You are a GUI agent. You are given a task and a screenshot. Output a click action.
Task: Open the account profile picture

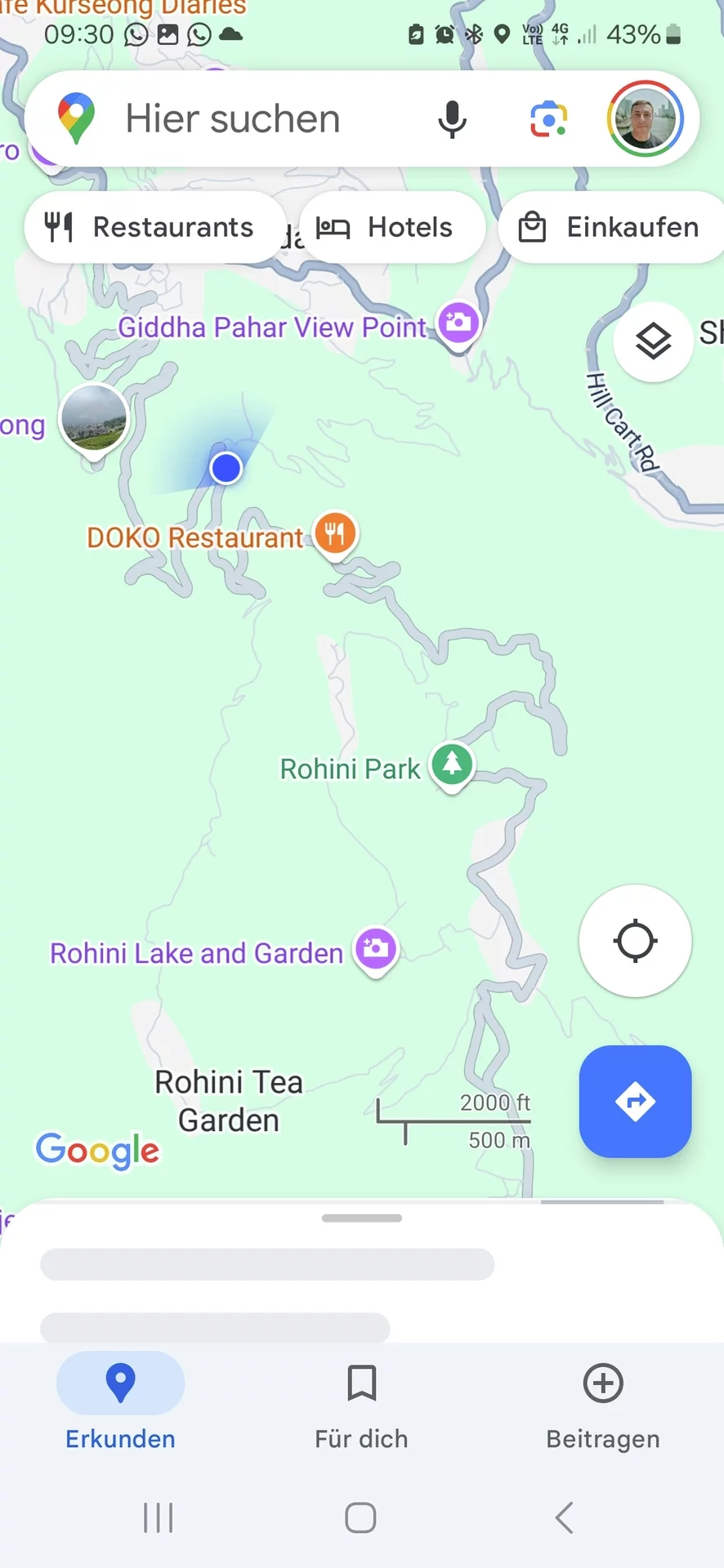click(x=645, y=119)
